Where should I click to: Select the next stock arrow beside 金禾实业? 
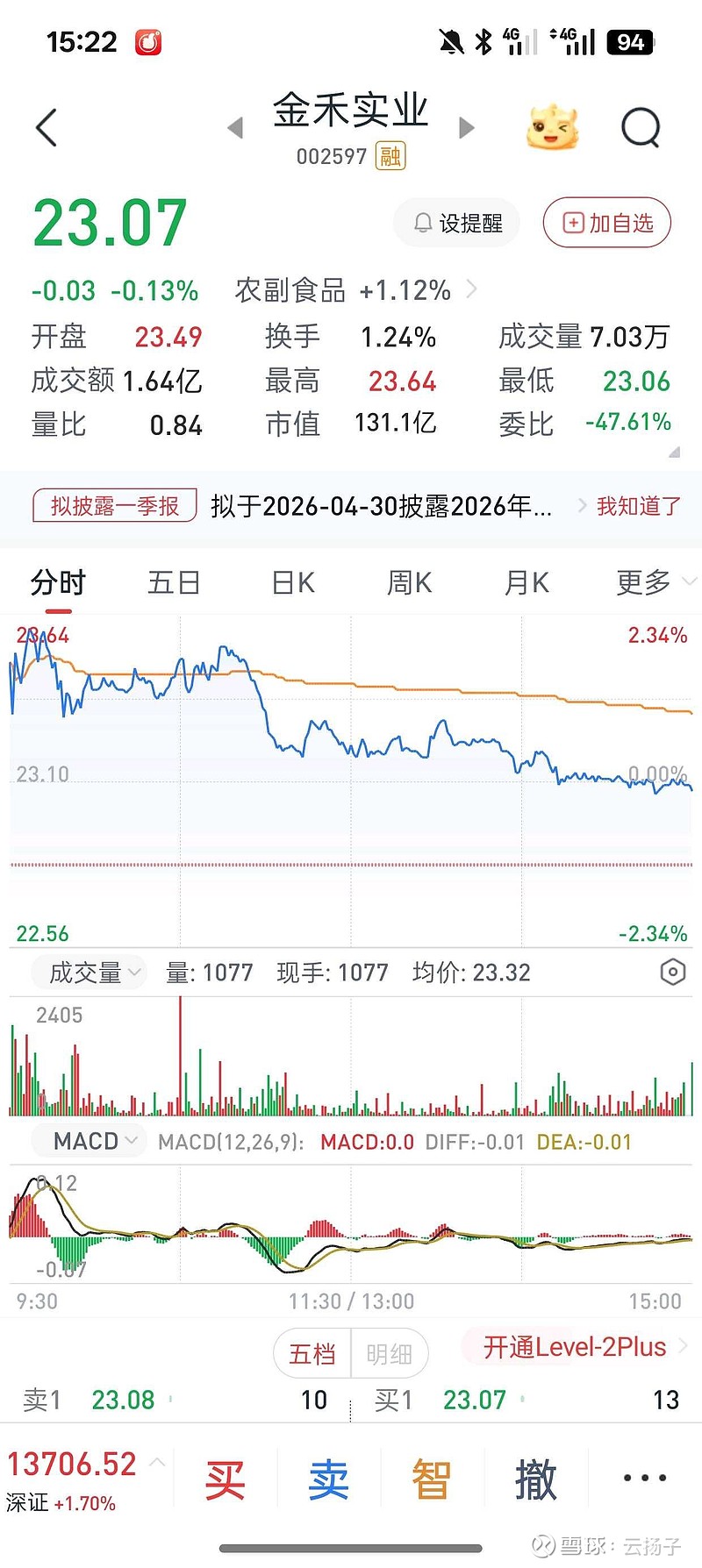click(468, 126)
